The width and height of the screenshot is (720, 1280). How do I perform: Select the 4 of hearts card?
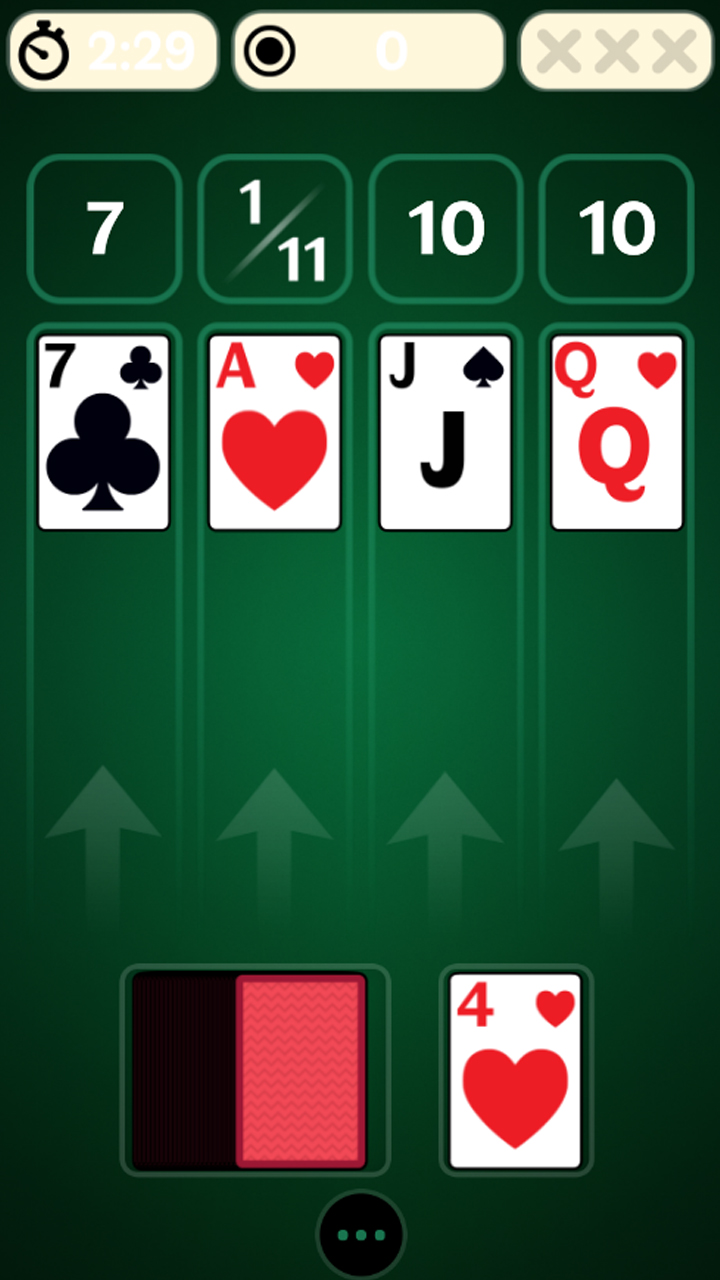click(515, 1071)
